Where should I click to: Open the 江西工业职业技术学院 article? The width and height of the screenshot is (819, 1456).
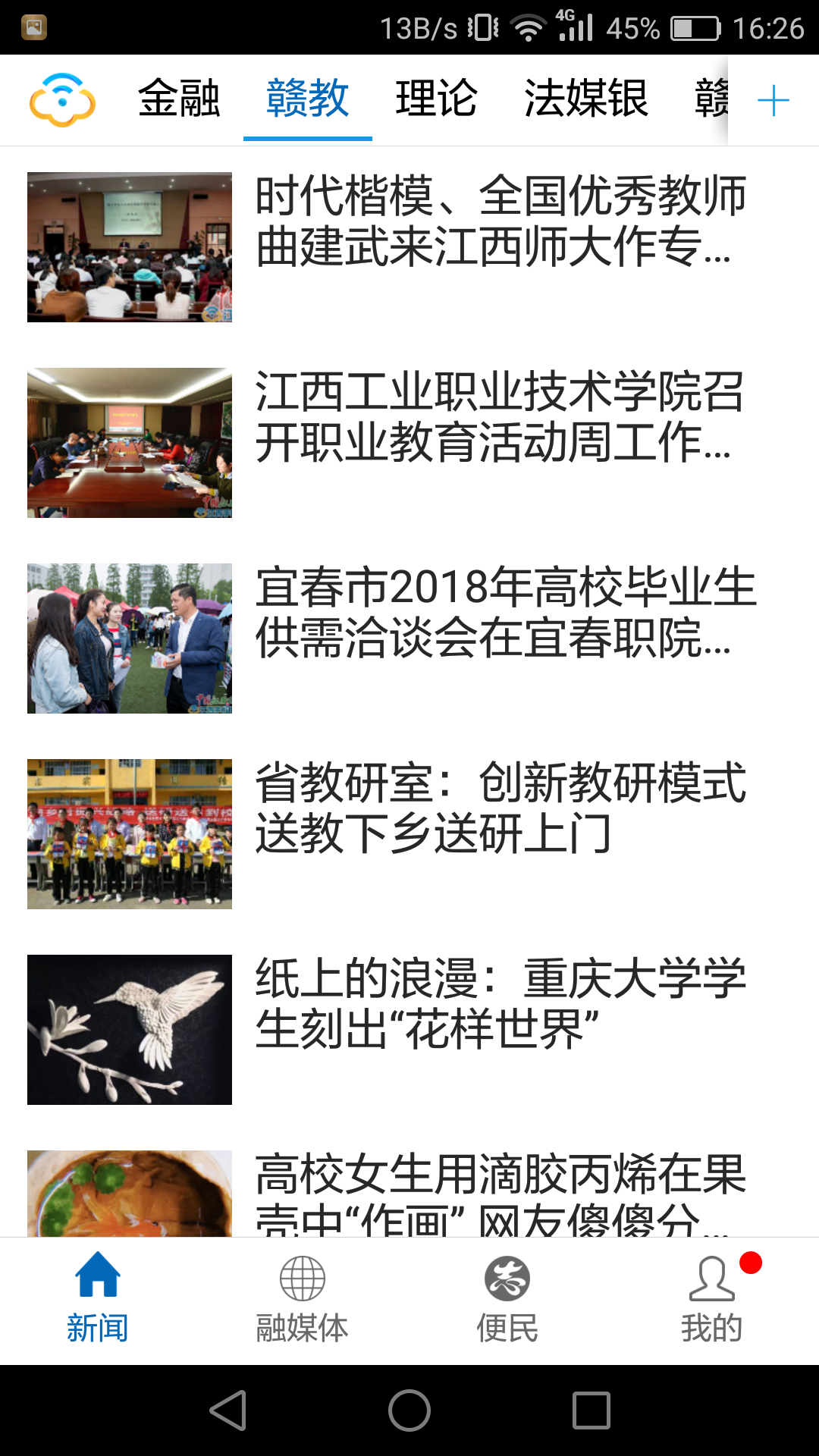point(409,443)
